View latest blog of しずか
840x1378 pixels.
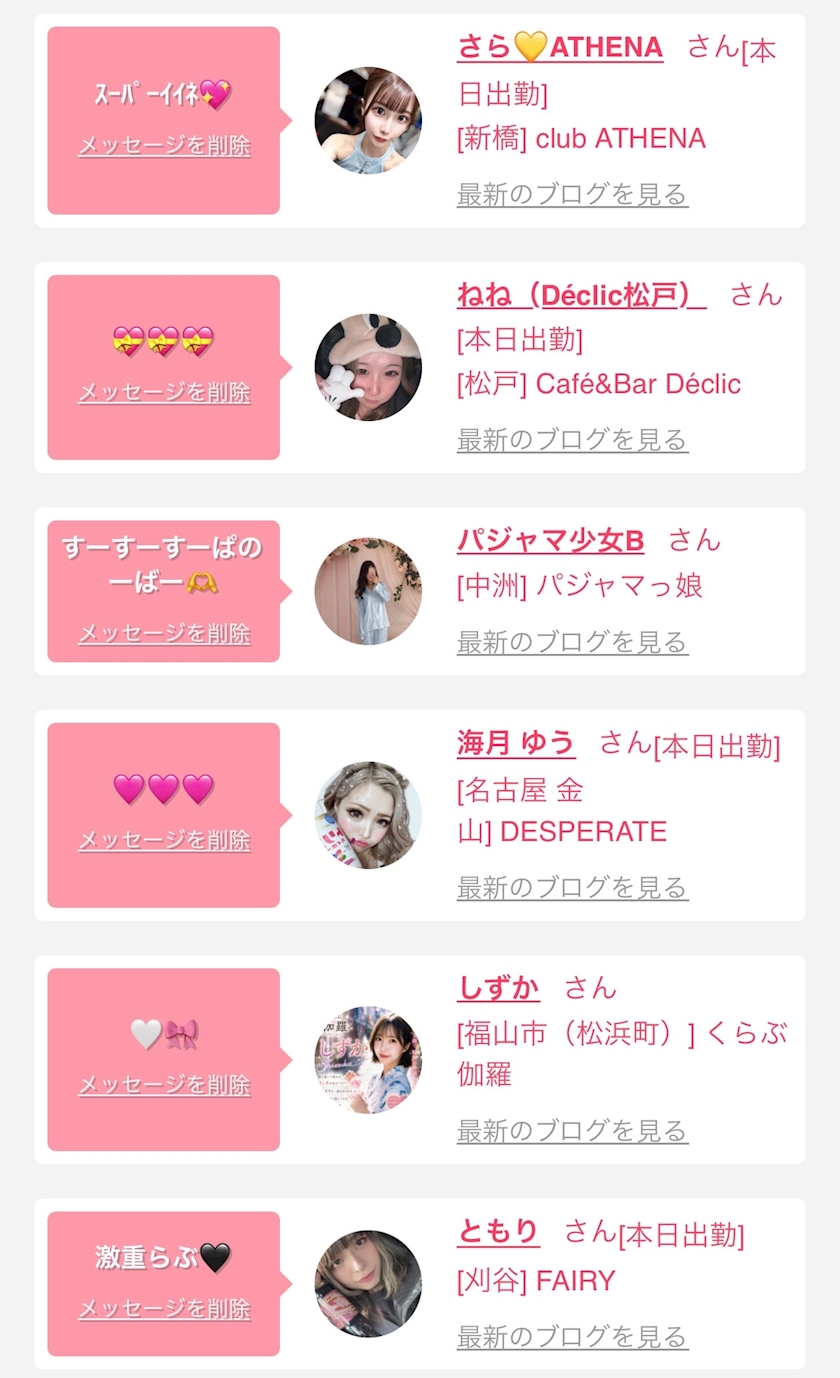point(572,1132)
